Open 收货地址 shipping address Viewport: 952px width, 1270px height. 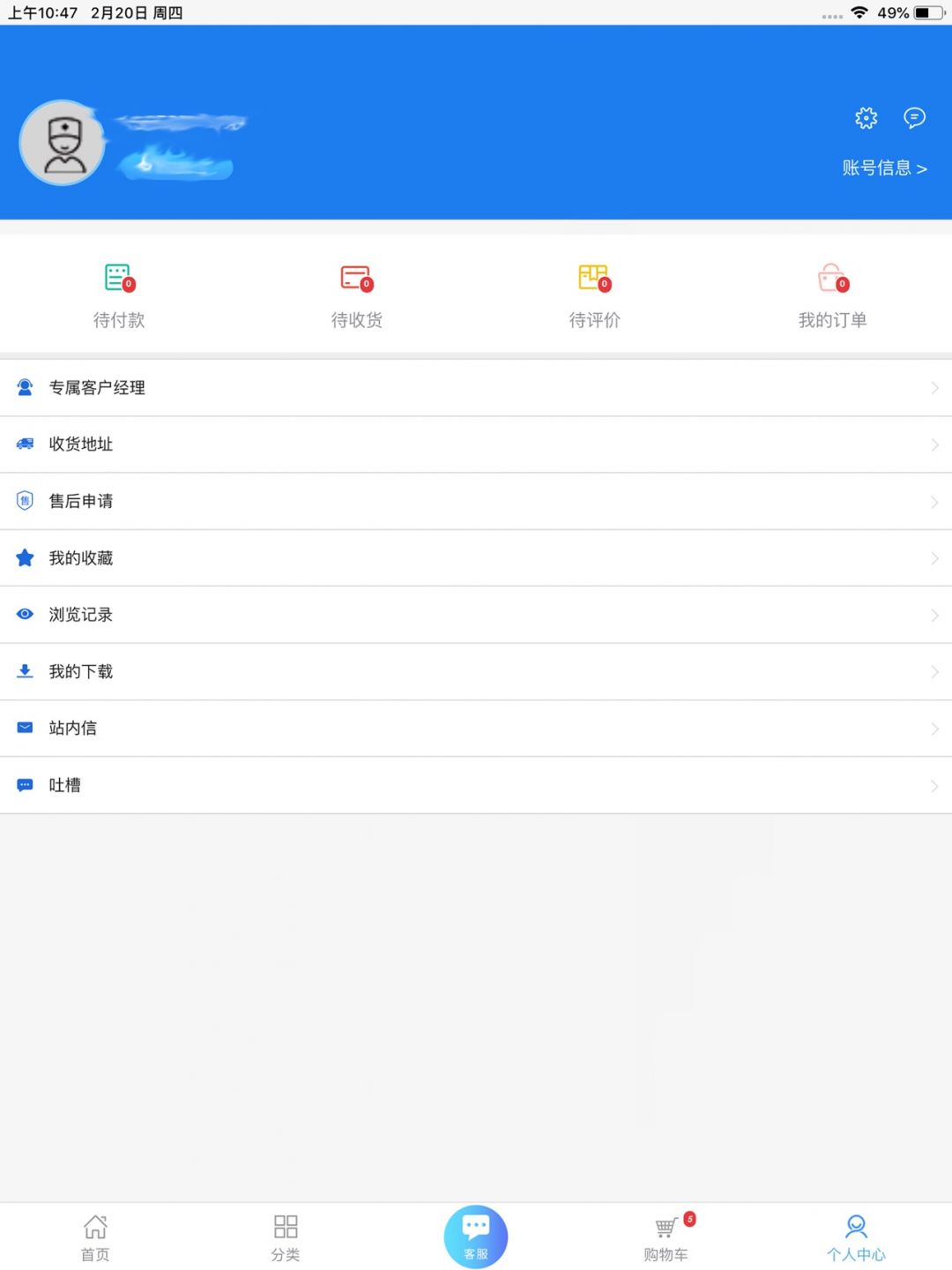pyautogui.click(x=476, y=444)
